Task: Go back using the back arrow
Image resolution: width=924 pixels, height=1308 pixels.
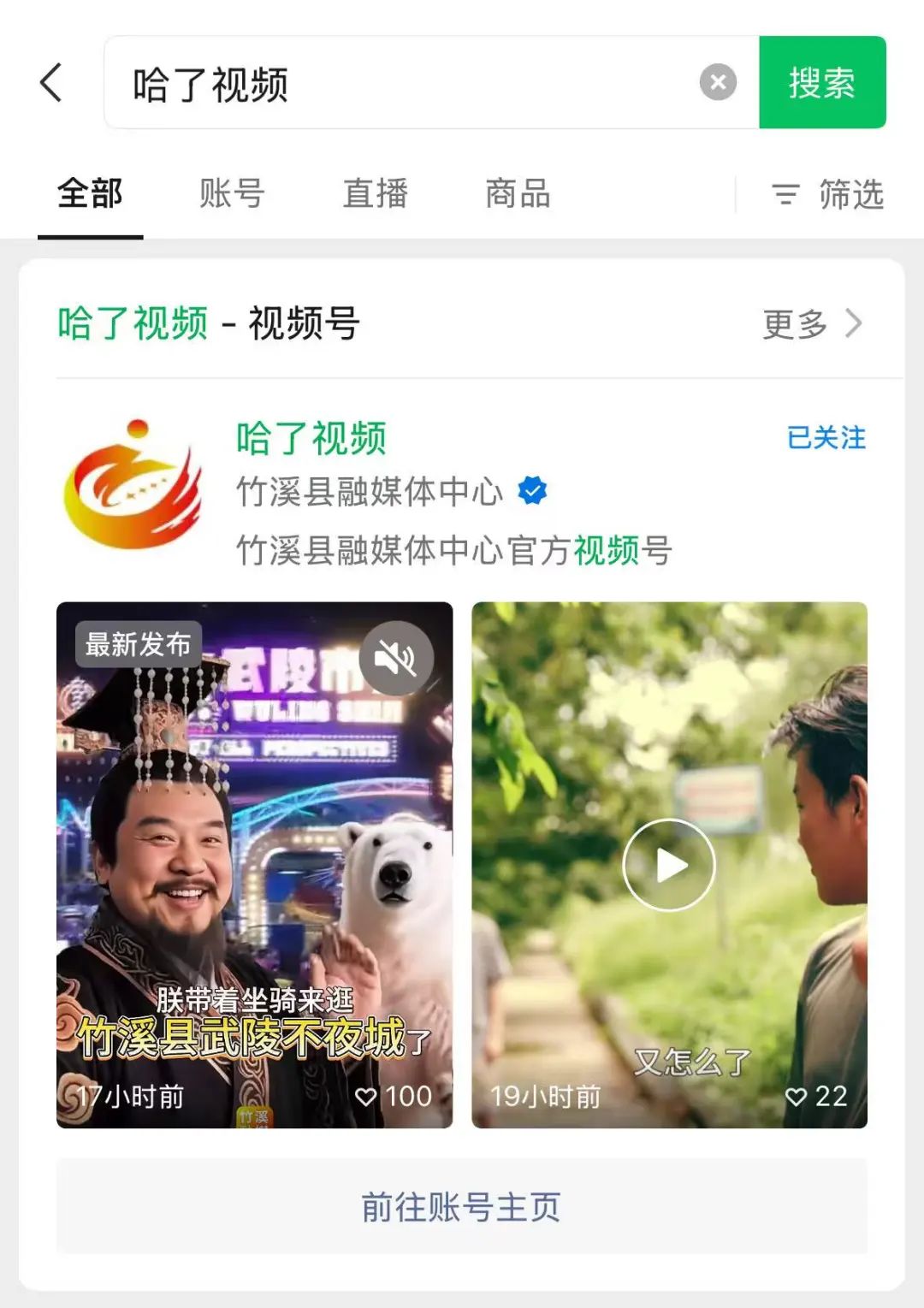Action: 51,83
